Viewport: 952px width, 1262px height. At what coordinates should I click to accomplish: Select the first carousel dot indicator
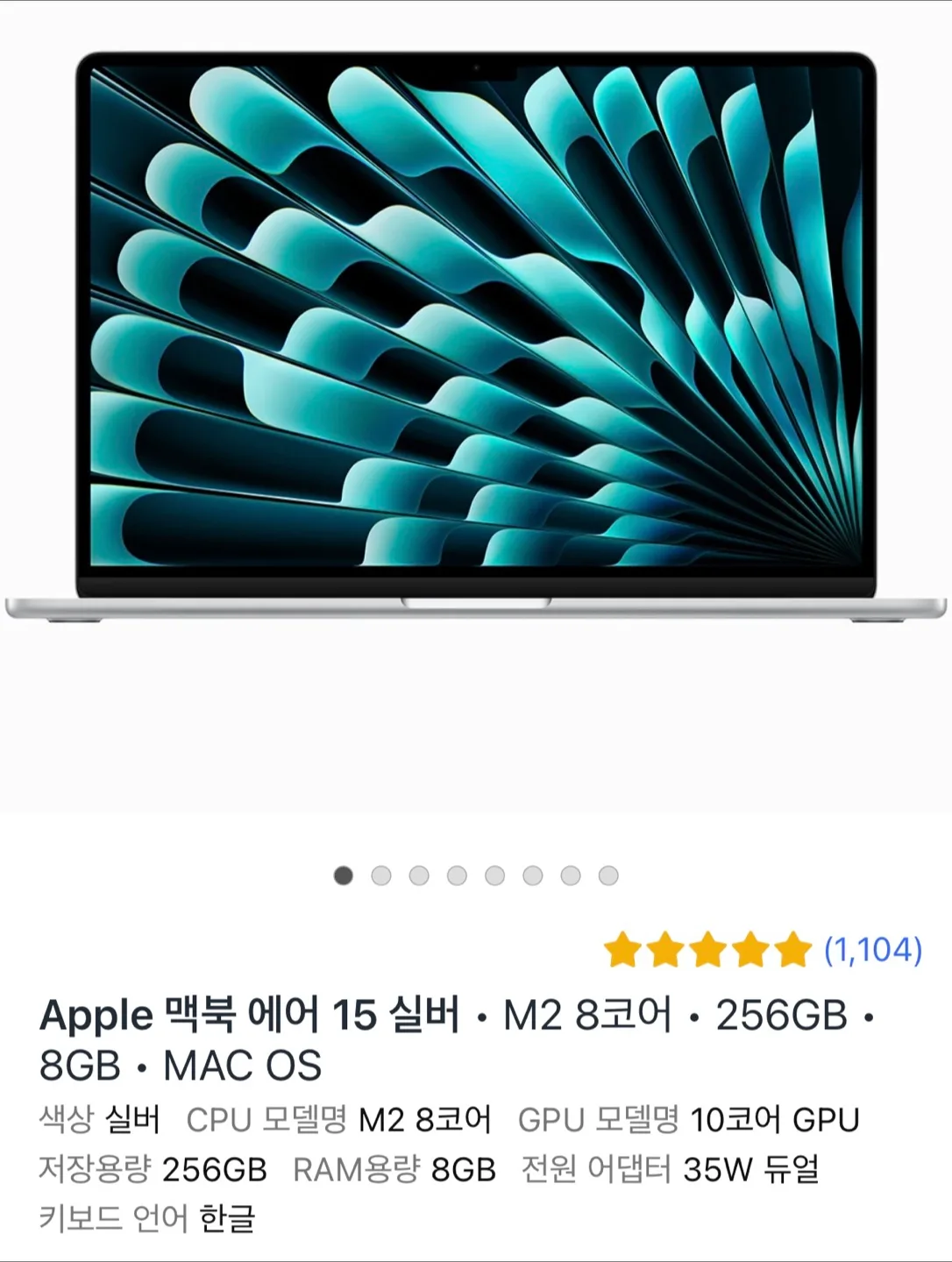coord(342,873)
